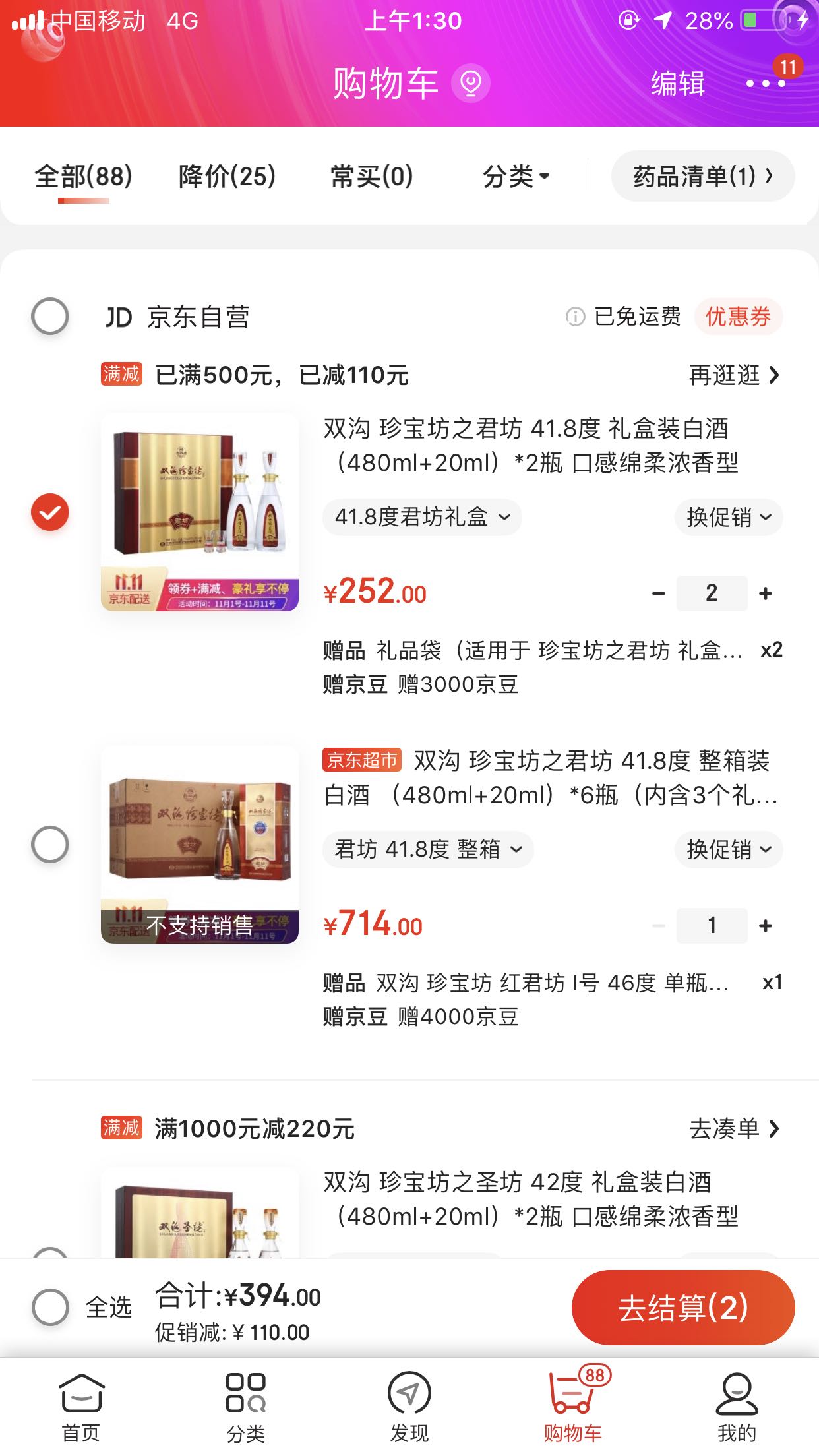Switch to the 降价(25) tab

[x=227, y=177]
